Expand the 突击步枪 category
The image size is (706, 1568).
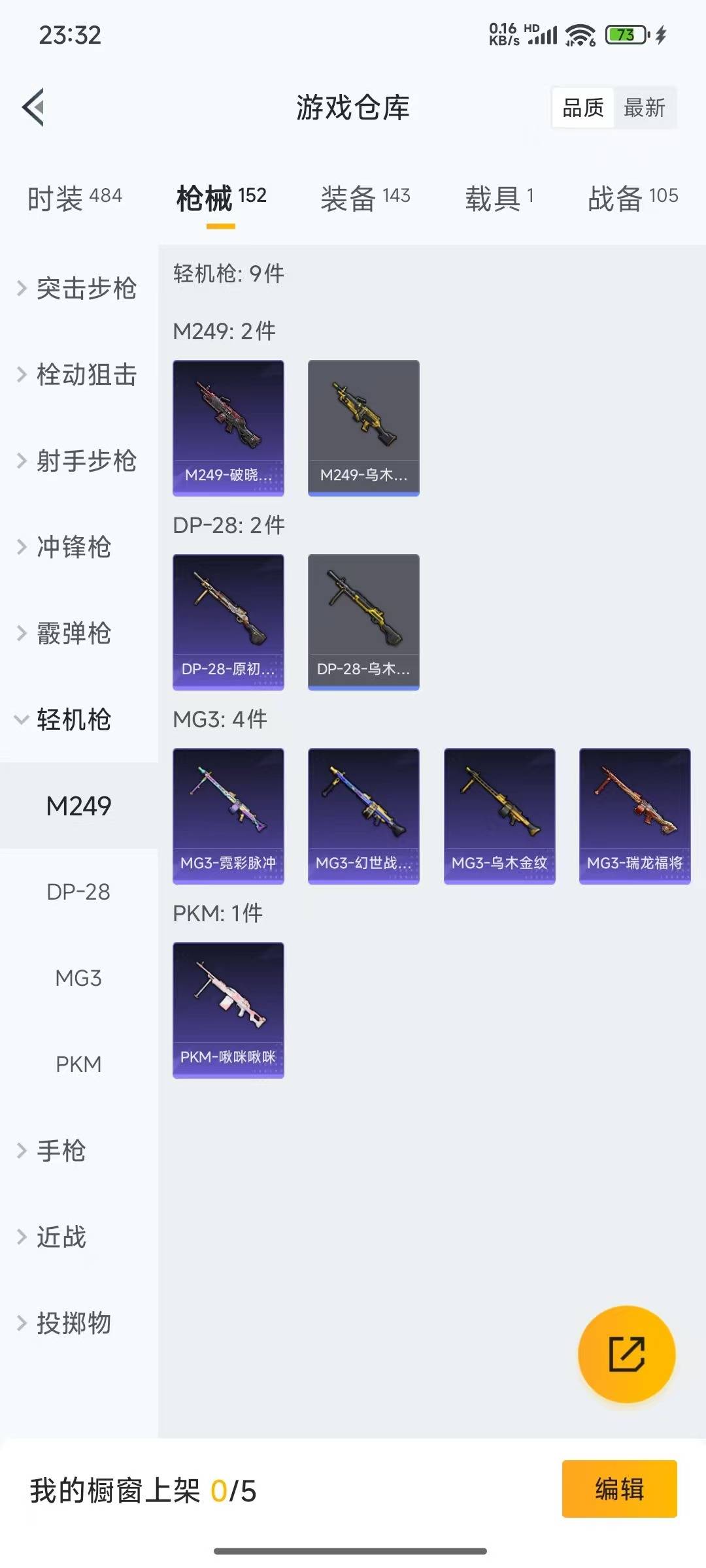(x=78, y=288)
